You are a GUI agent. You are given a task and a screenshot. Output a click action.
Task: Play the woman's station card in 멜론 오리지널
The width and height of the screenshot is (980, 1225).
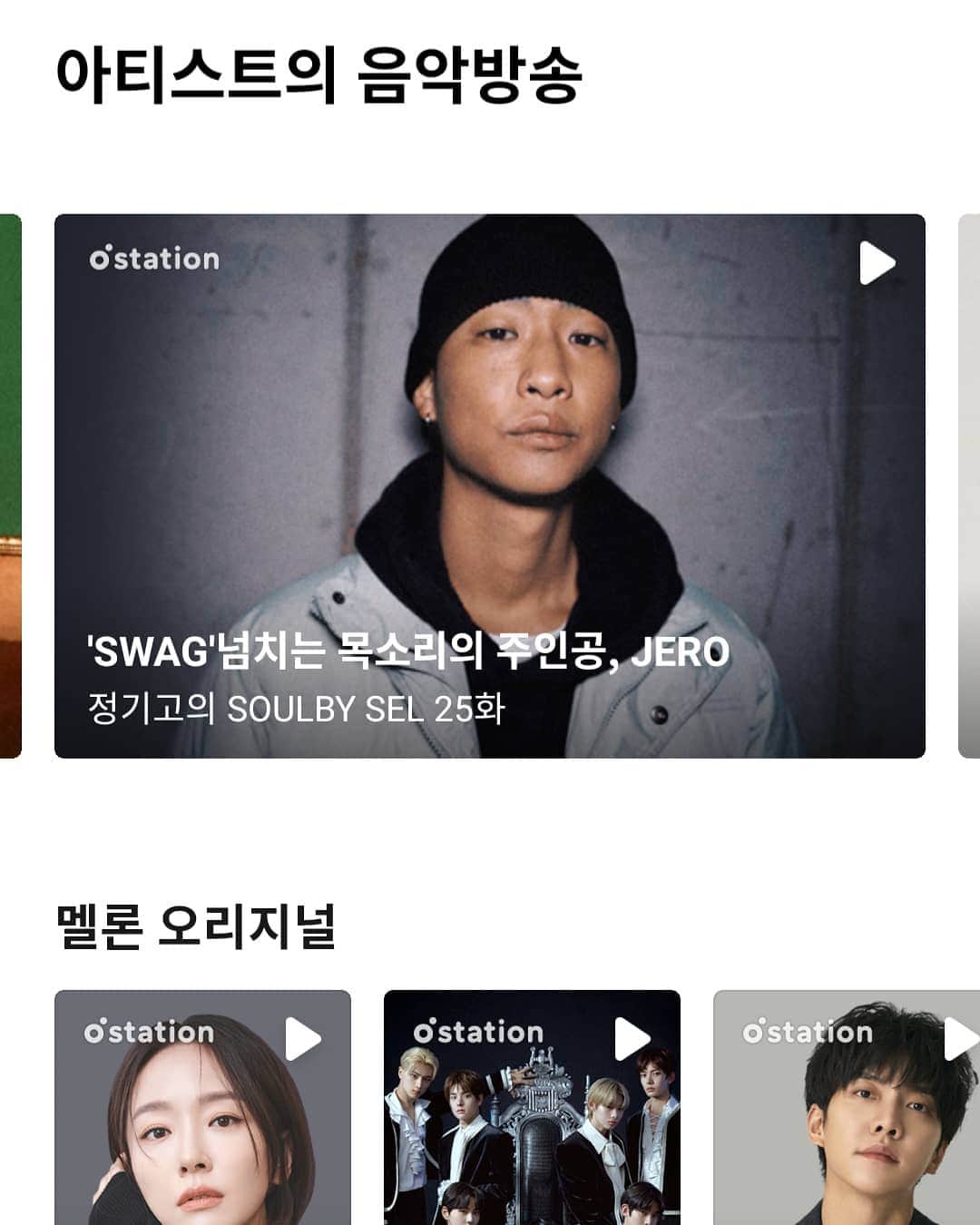(x=303, y=1039)
